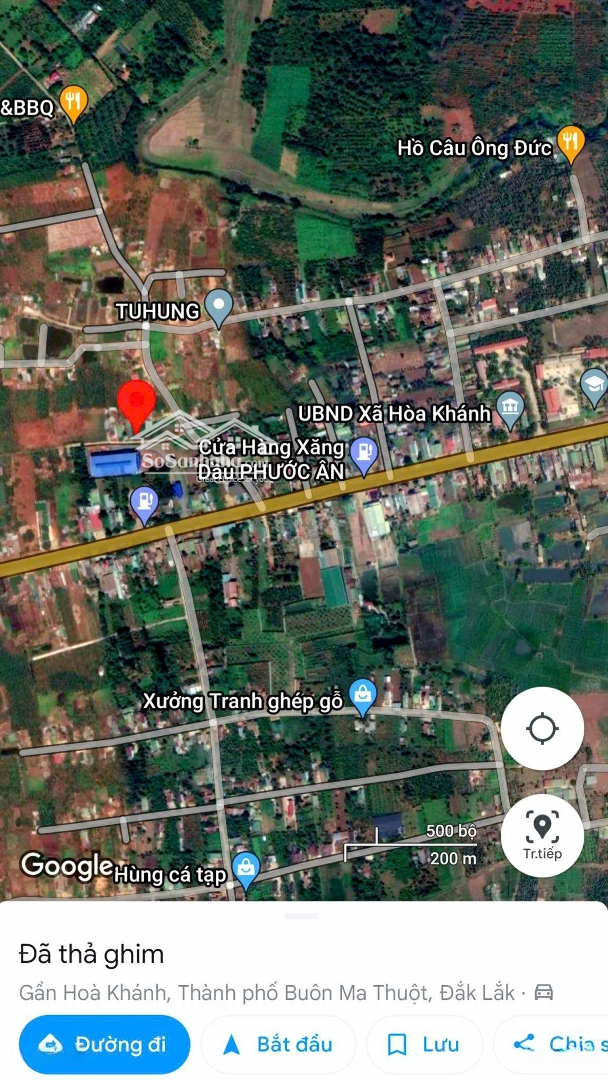Center the map on my location
Screen dimensions: 608x1080
[x=542, y=728]
